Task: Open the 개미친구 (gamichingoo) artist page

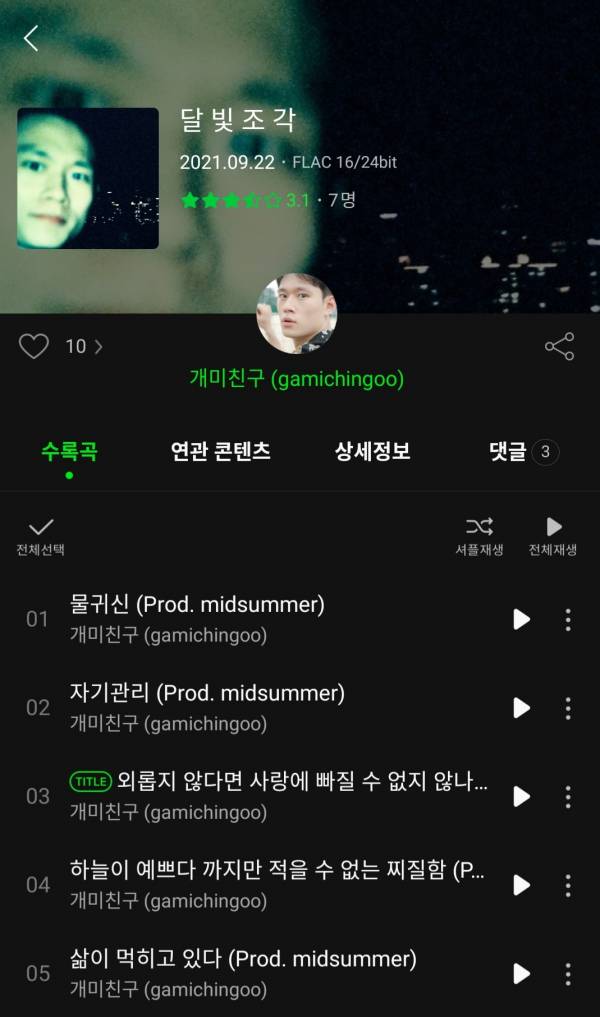Action: click(x=297, y=379)
